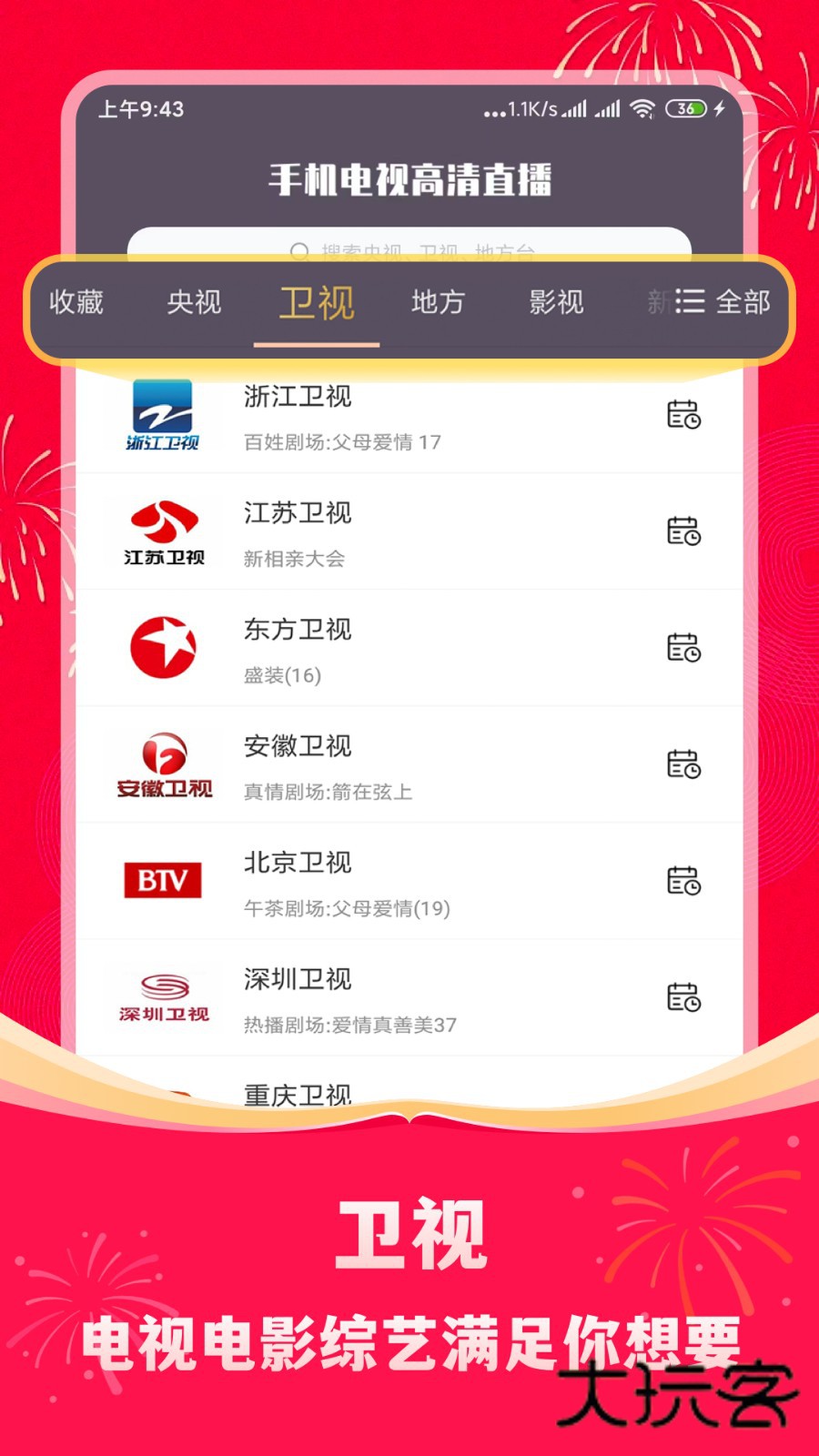Select the 重庆卫视 channel entry
Screen dimensions: 819x1456
pos(298,1093)
